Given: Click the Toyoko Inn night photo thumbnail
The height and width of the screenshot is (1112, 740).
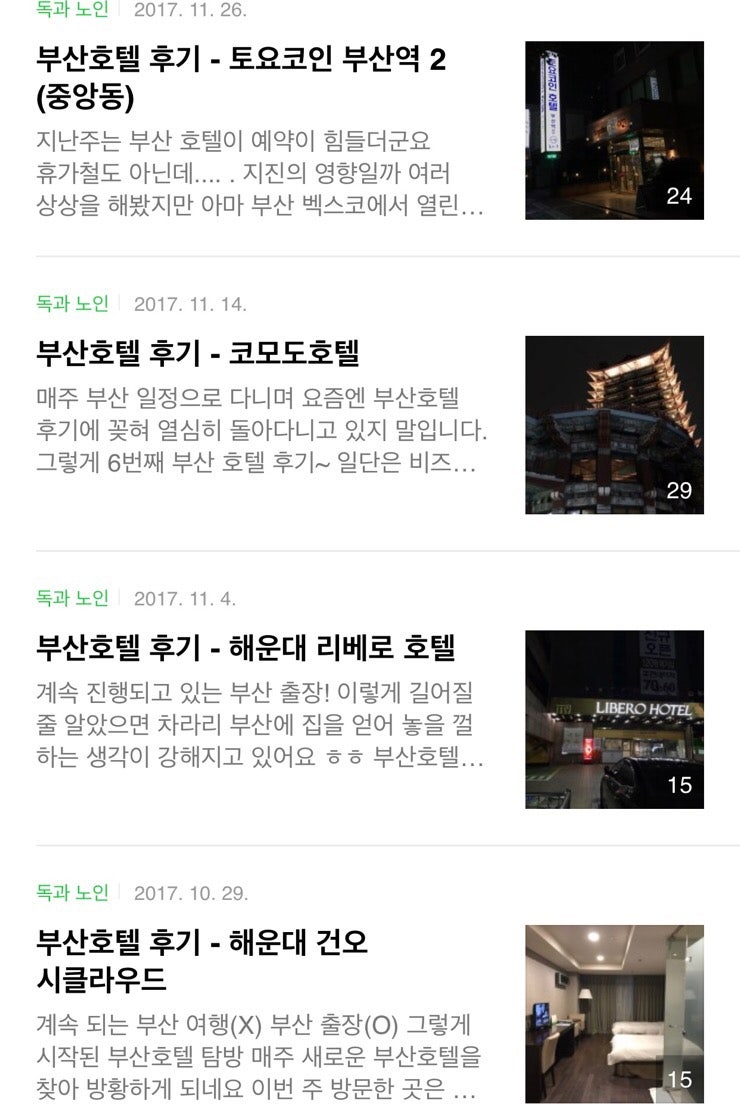Looking at the screenshot, I should pos(616,130).
